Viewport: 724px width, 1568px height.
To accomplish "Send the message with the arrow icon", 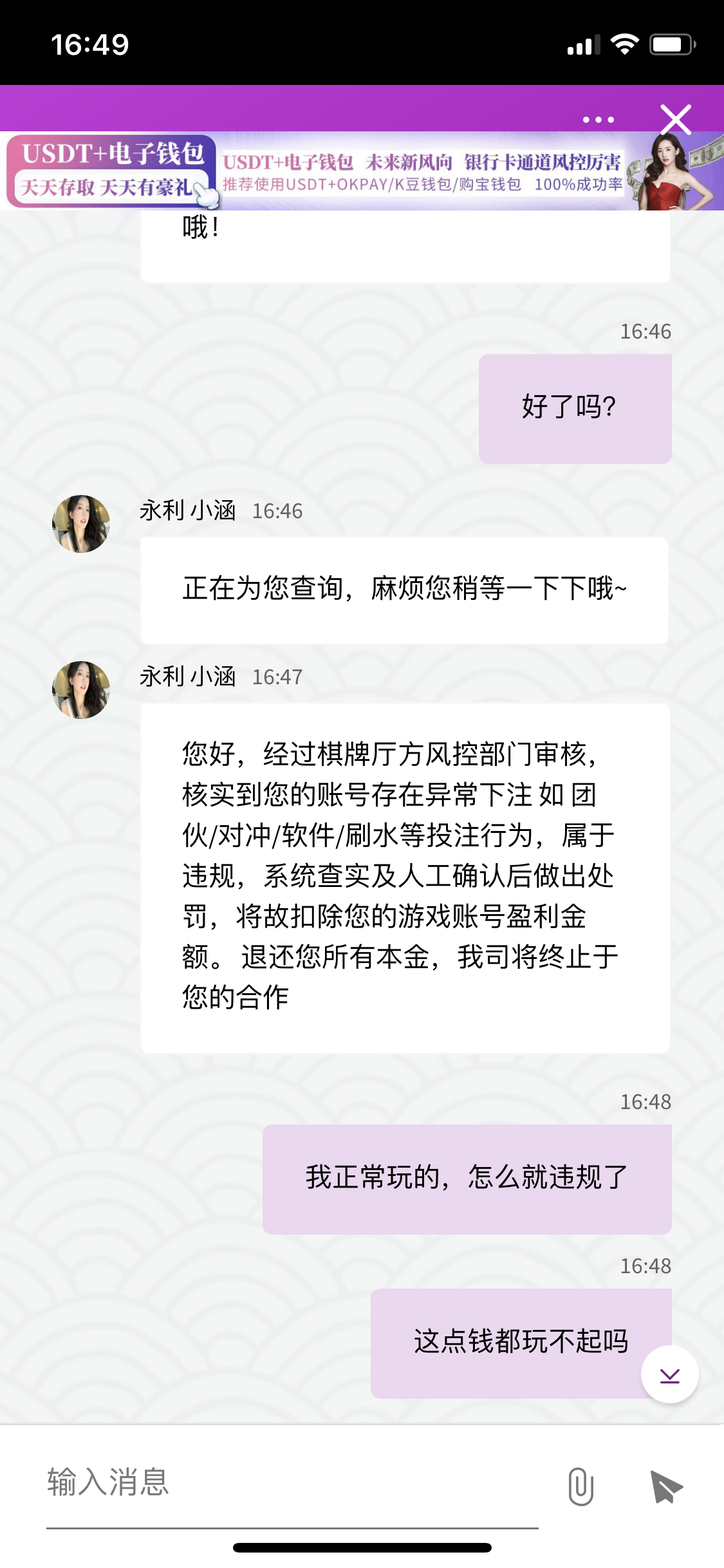I will tap(665, 1486).
